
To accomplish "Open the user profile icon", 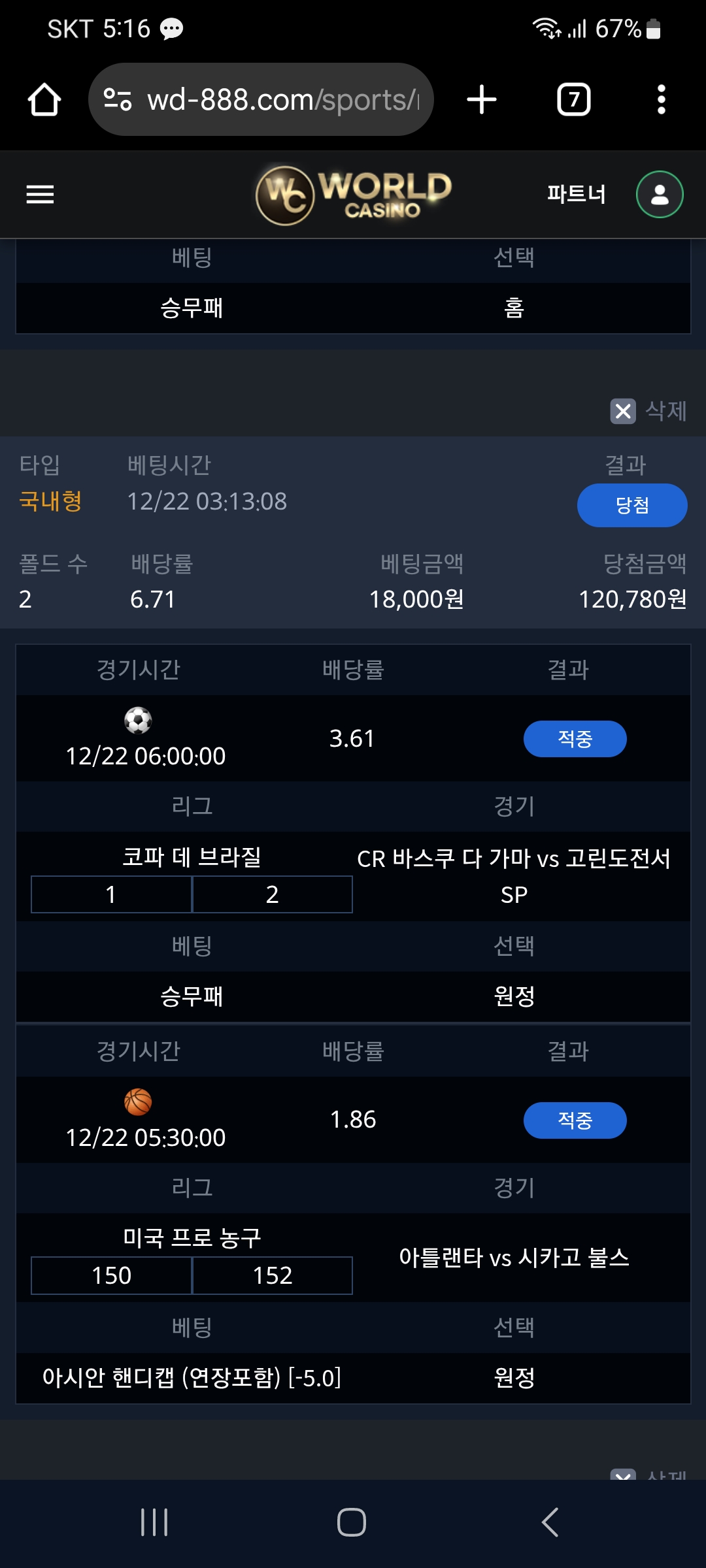I will pyautogui.click(x=659, y=193).
